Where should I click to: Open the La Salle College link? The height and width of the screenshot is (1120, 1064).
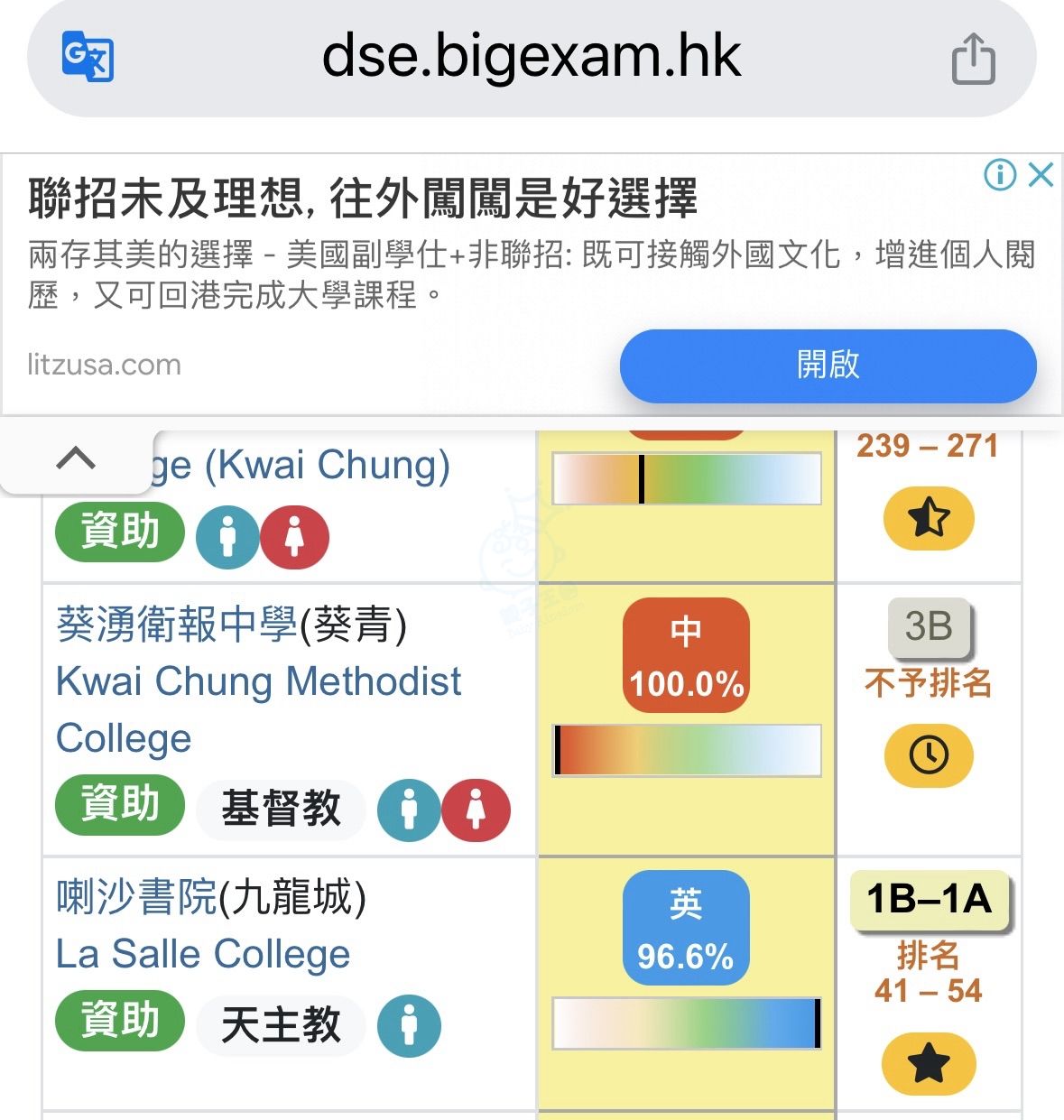(203, 954)
